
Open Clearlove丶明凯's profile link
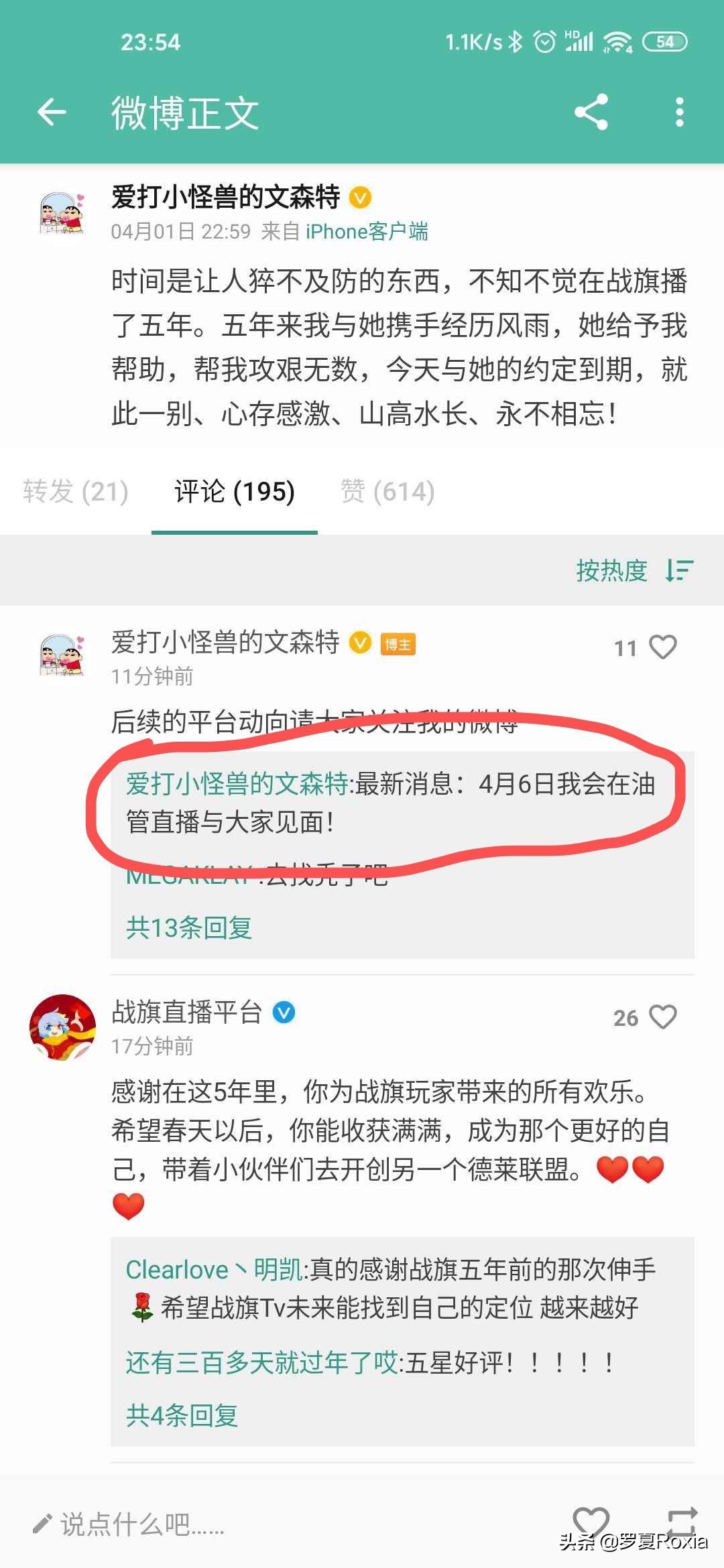pos(215,1270)
